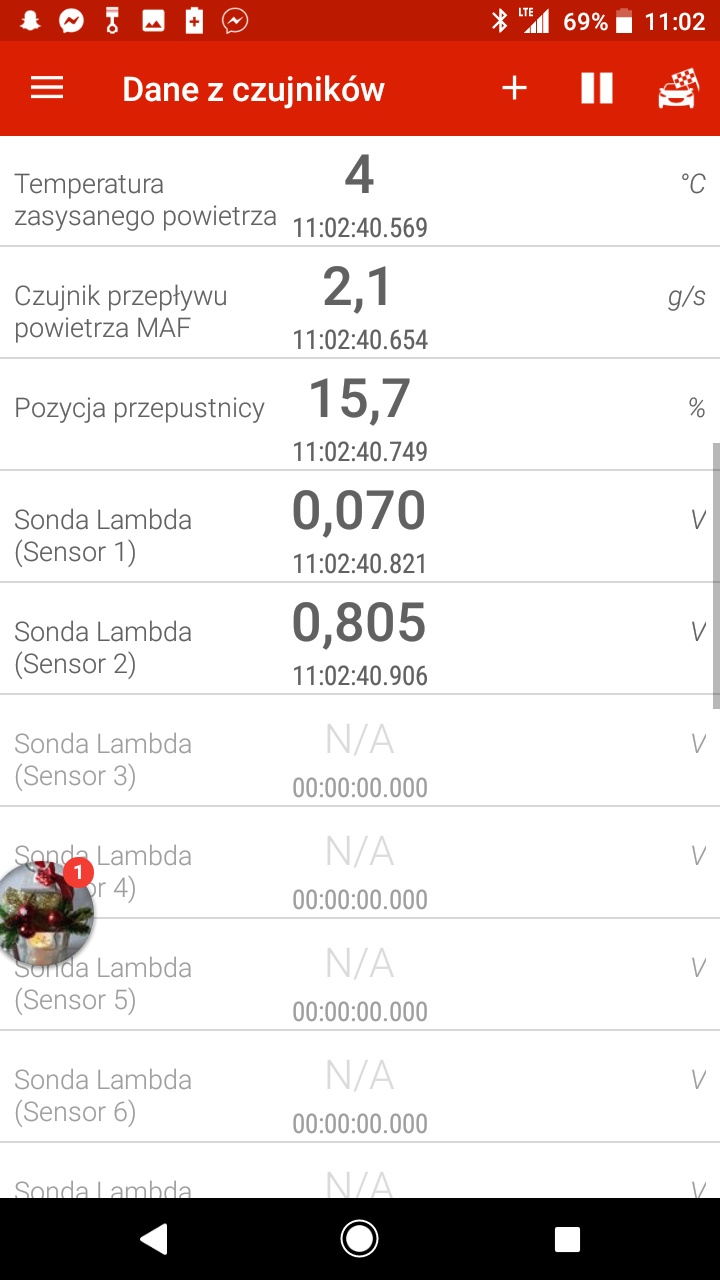Tap Sonda Lambda (Sensor 1) row

(360, 527)
